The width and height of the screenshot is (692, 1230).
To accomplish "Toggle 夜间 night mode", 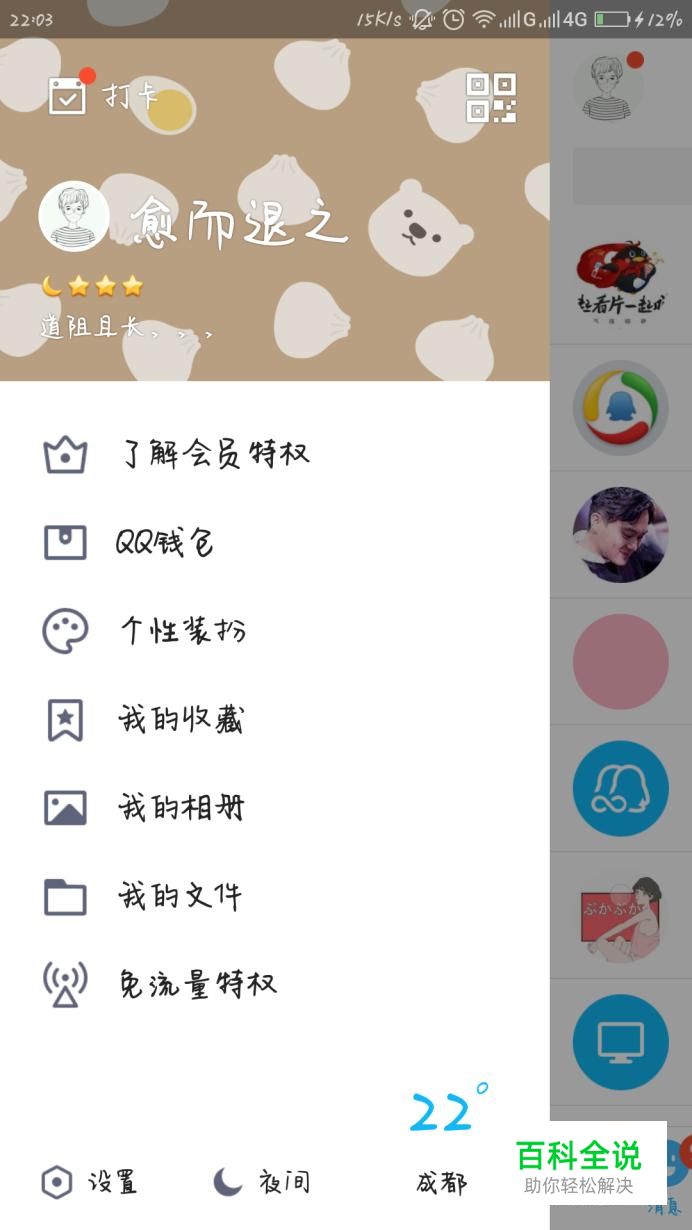I will click(261, 1183).
